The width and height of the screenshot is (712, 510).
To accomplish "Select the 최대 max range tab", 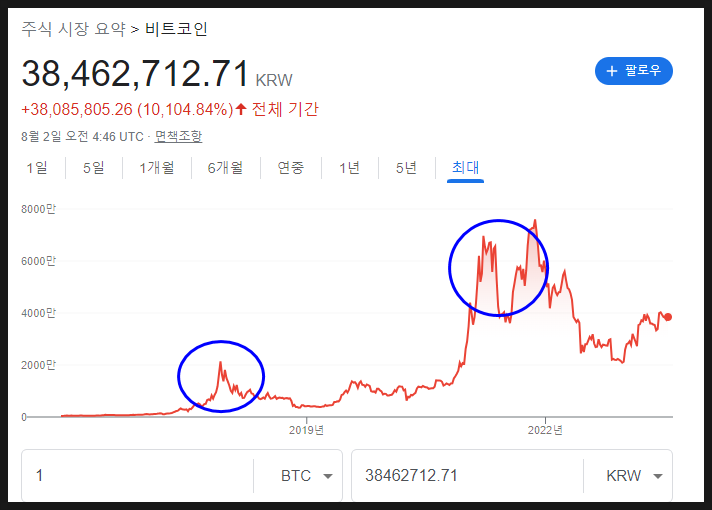I will pos(465,168).
